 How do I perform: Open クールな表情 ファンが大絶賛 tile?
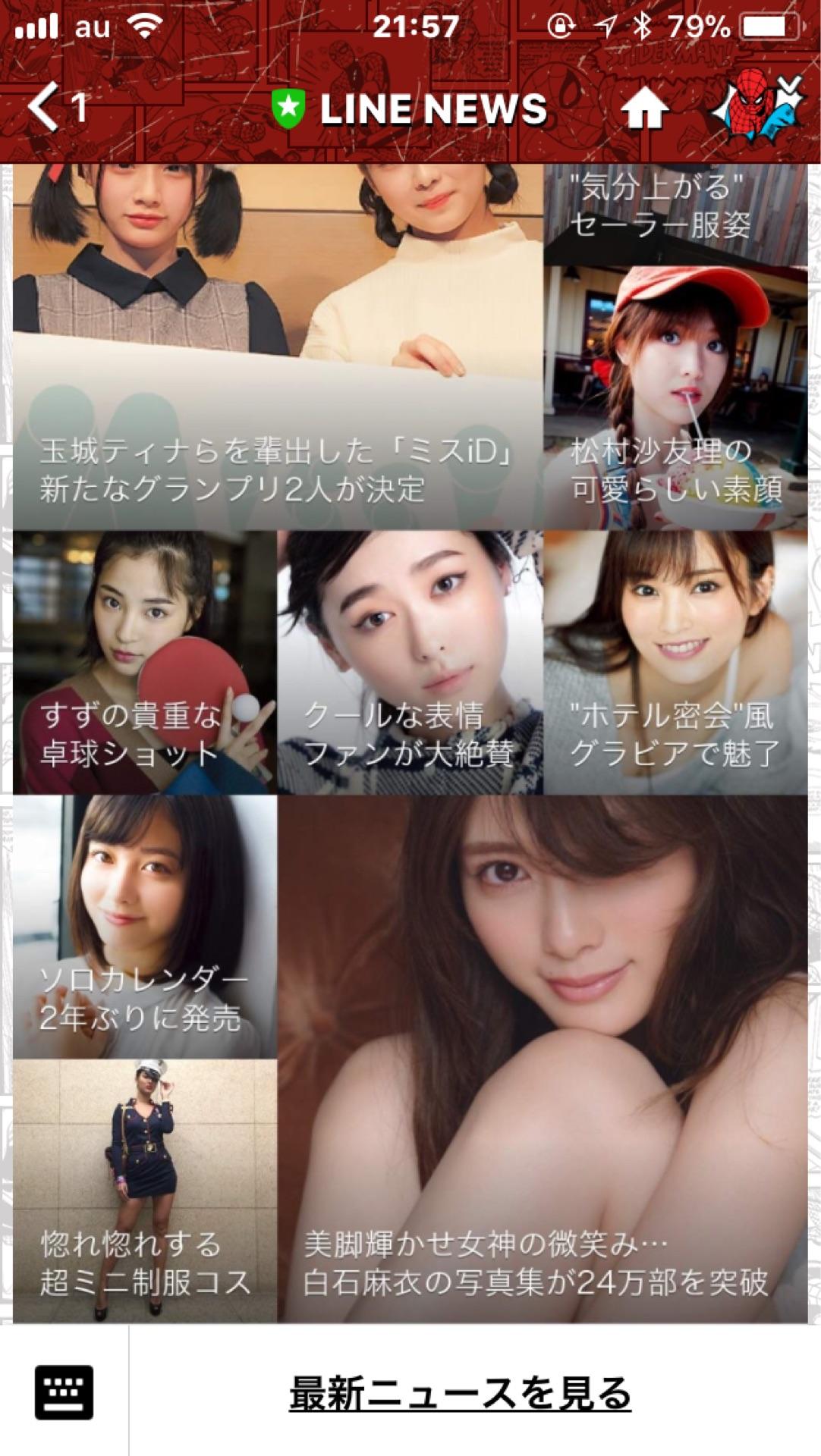pos(410,662)
